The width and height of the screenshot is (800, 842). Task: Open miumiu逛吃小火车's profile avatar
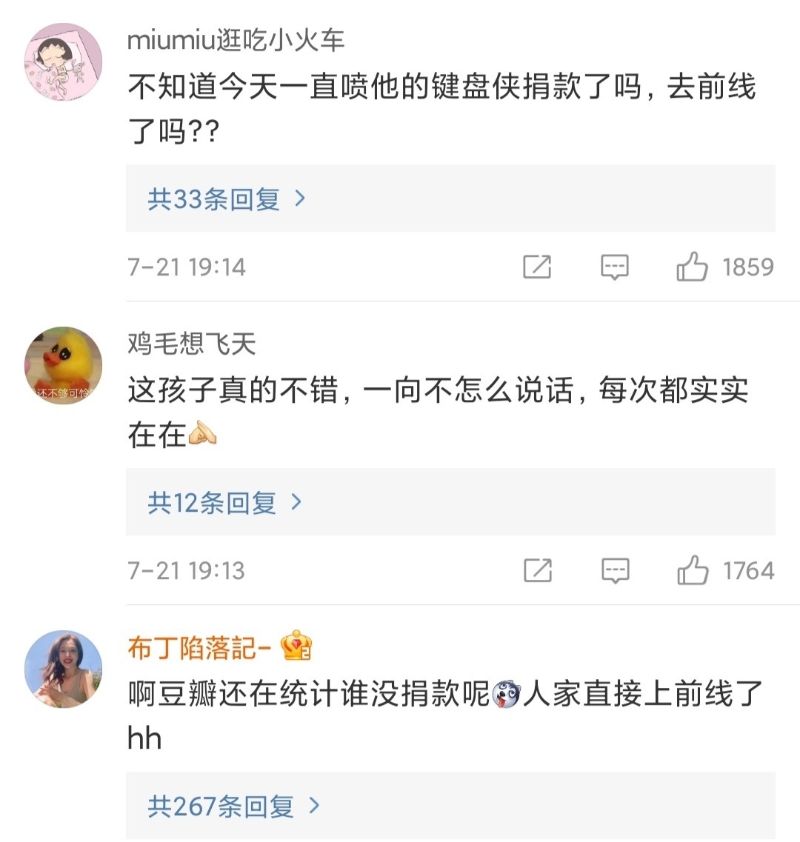[x=63, y=62]
